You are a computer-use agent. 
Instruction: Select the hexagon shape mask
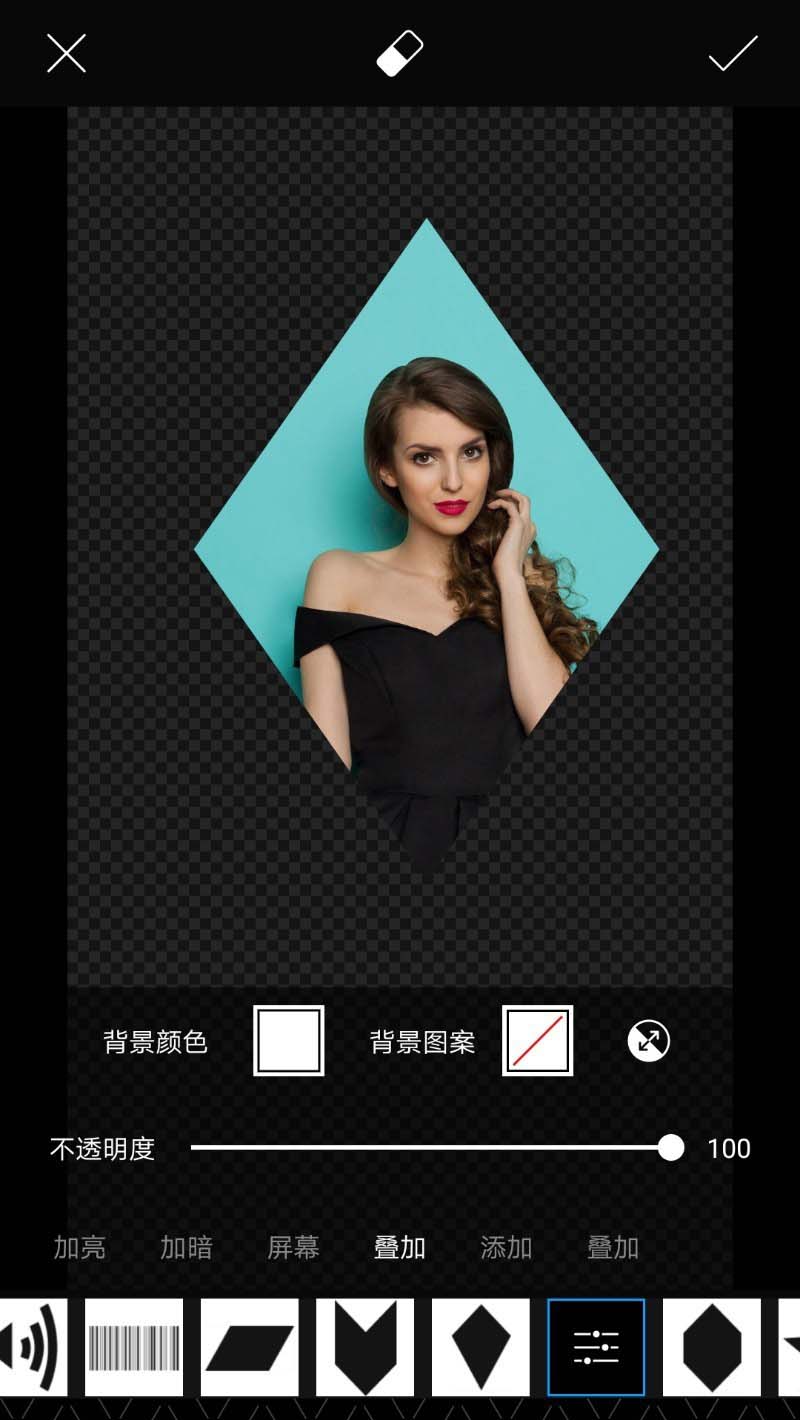point(712,1347)
